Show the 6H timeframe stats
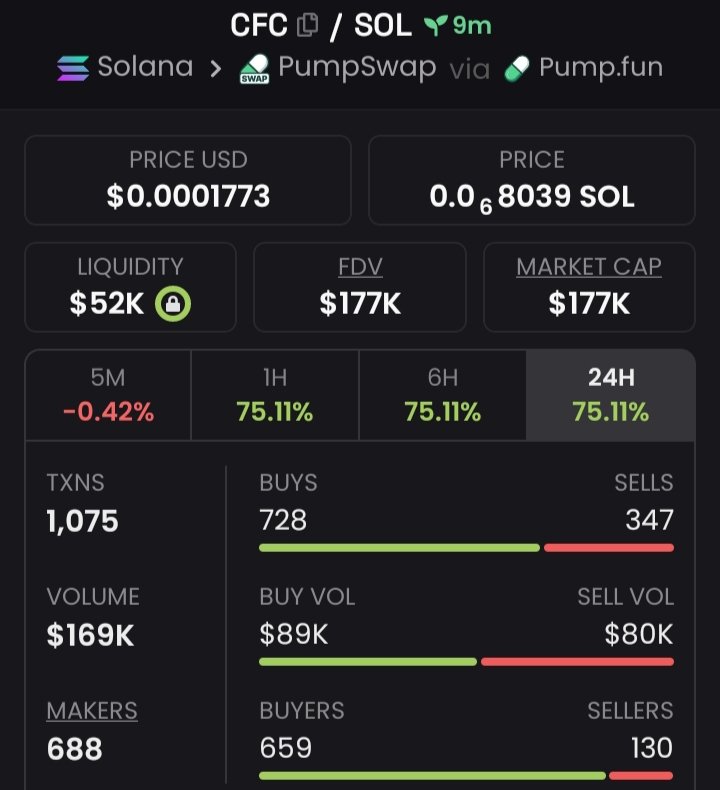720x790 pixels. 442,395
